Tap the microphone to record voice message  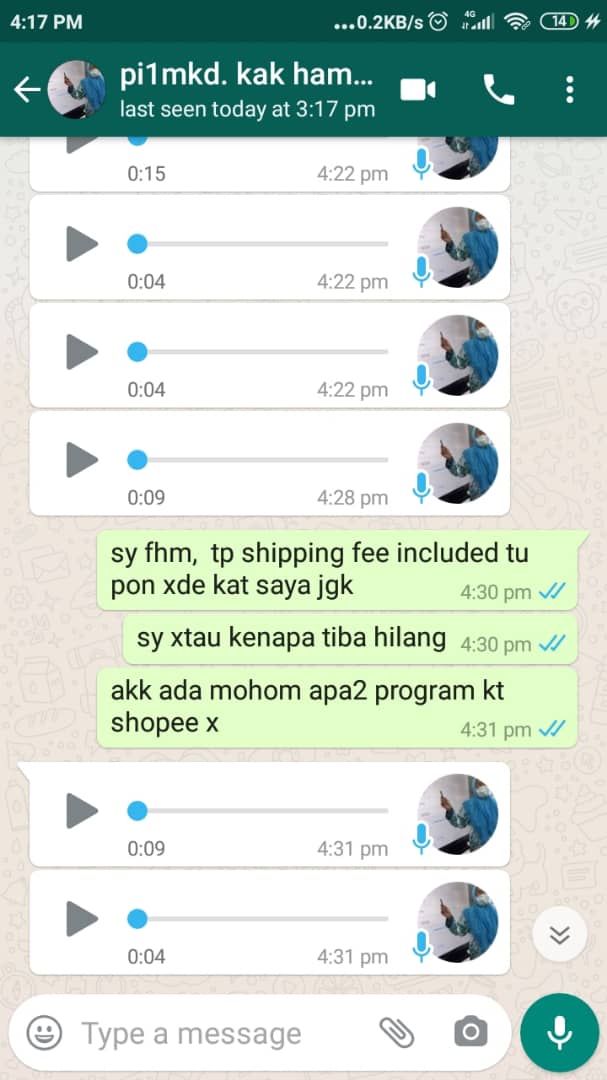click(x=559, y=1033)
